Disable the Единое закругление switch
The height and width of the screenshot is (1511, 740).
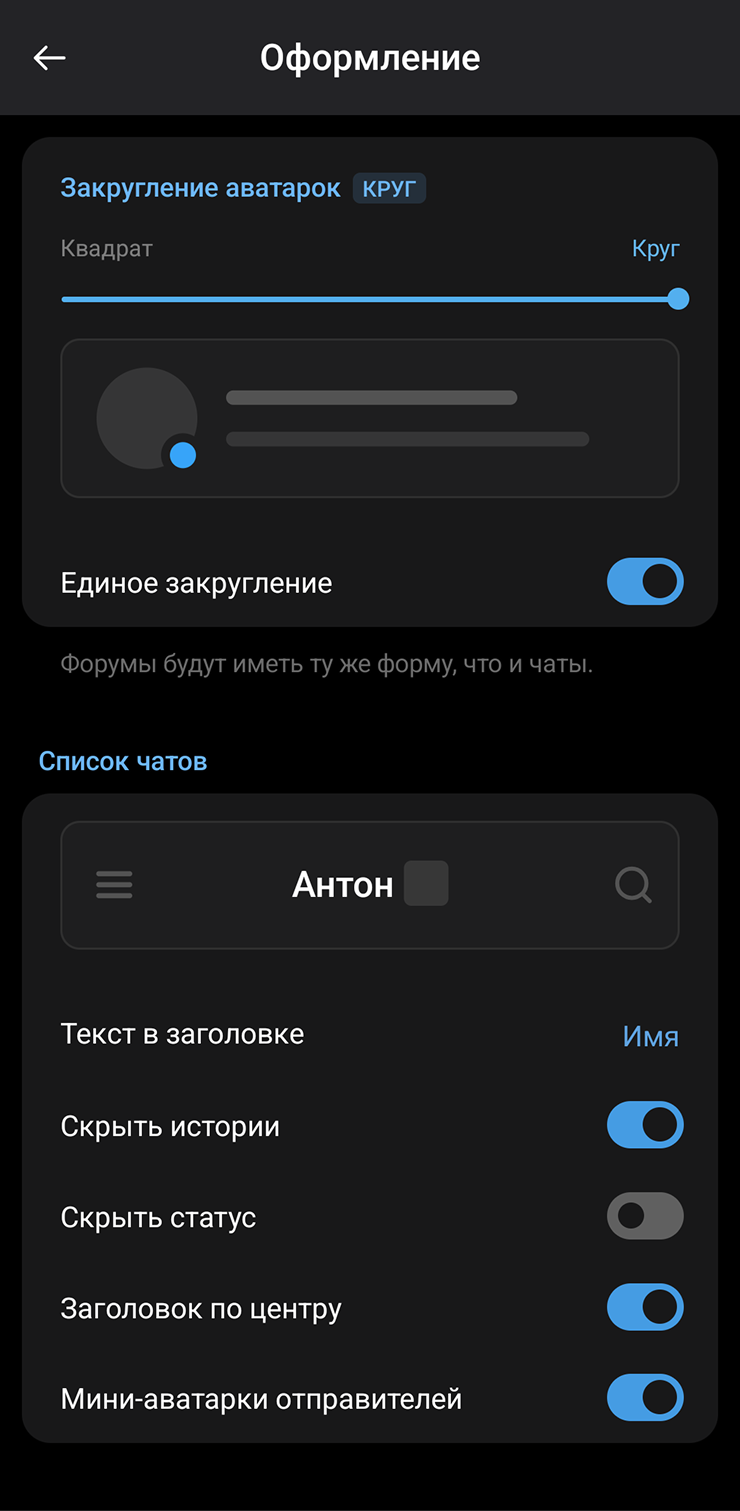pos(645,583)
